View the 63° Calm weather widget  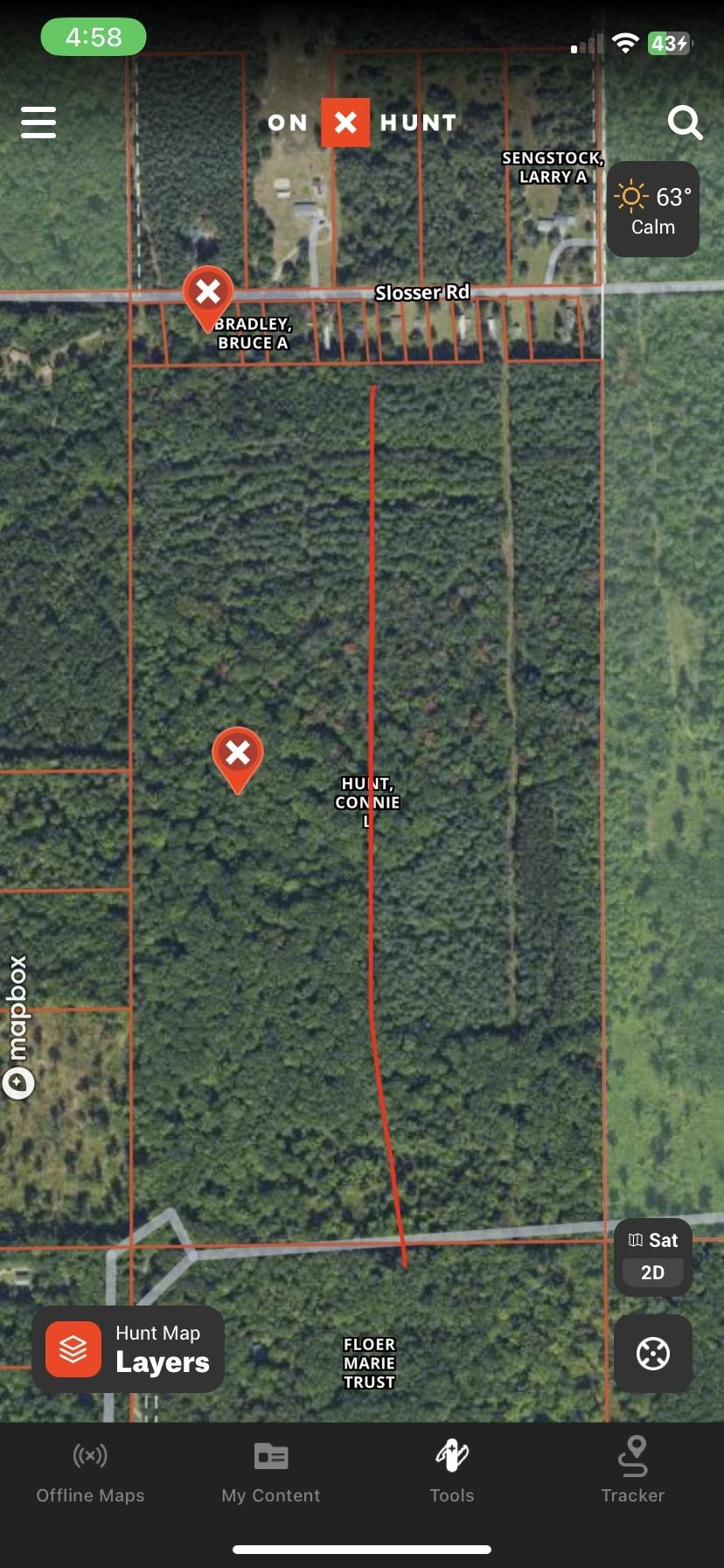click(653, 209)
